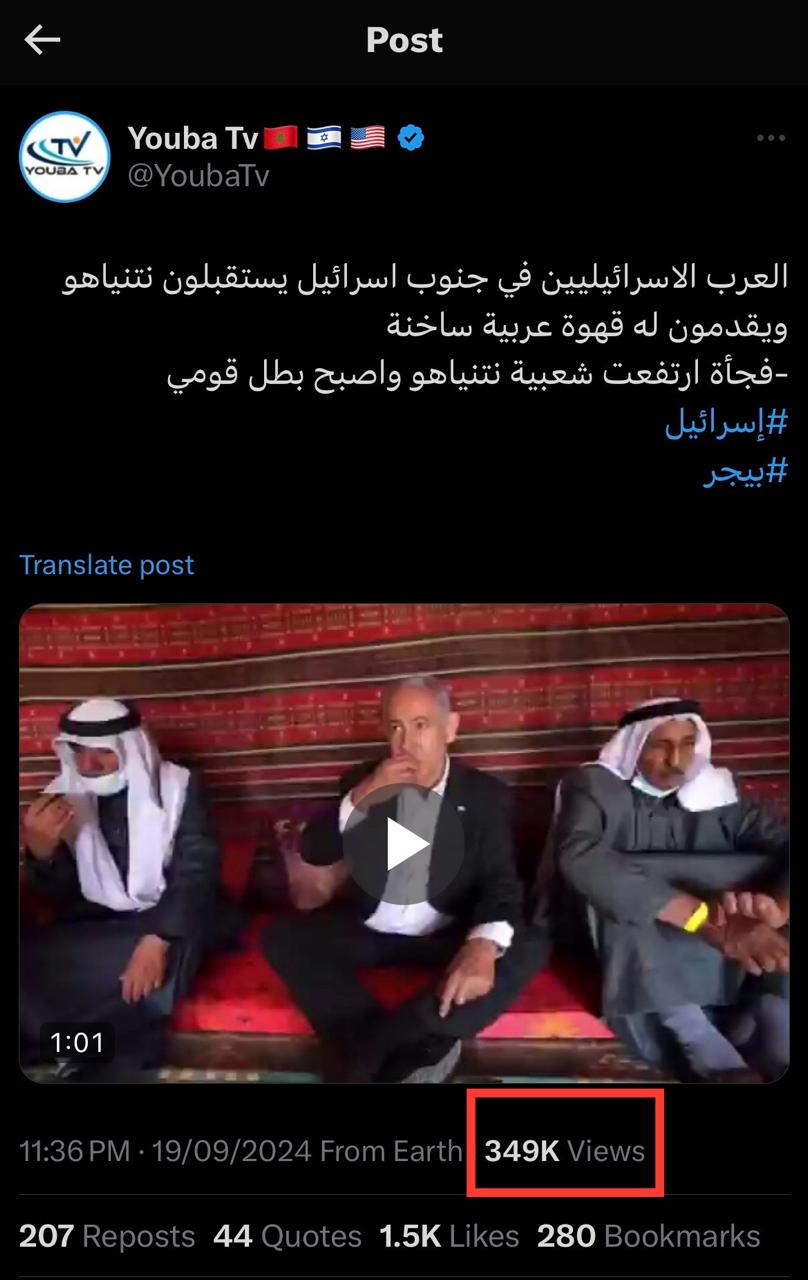View the 1.5K Likes list

tap(449, 1236)
